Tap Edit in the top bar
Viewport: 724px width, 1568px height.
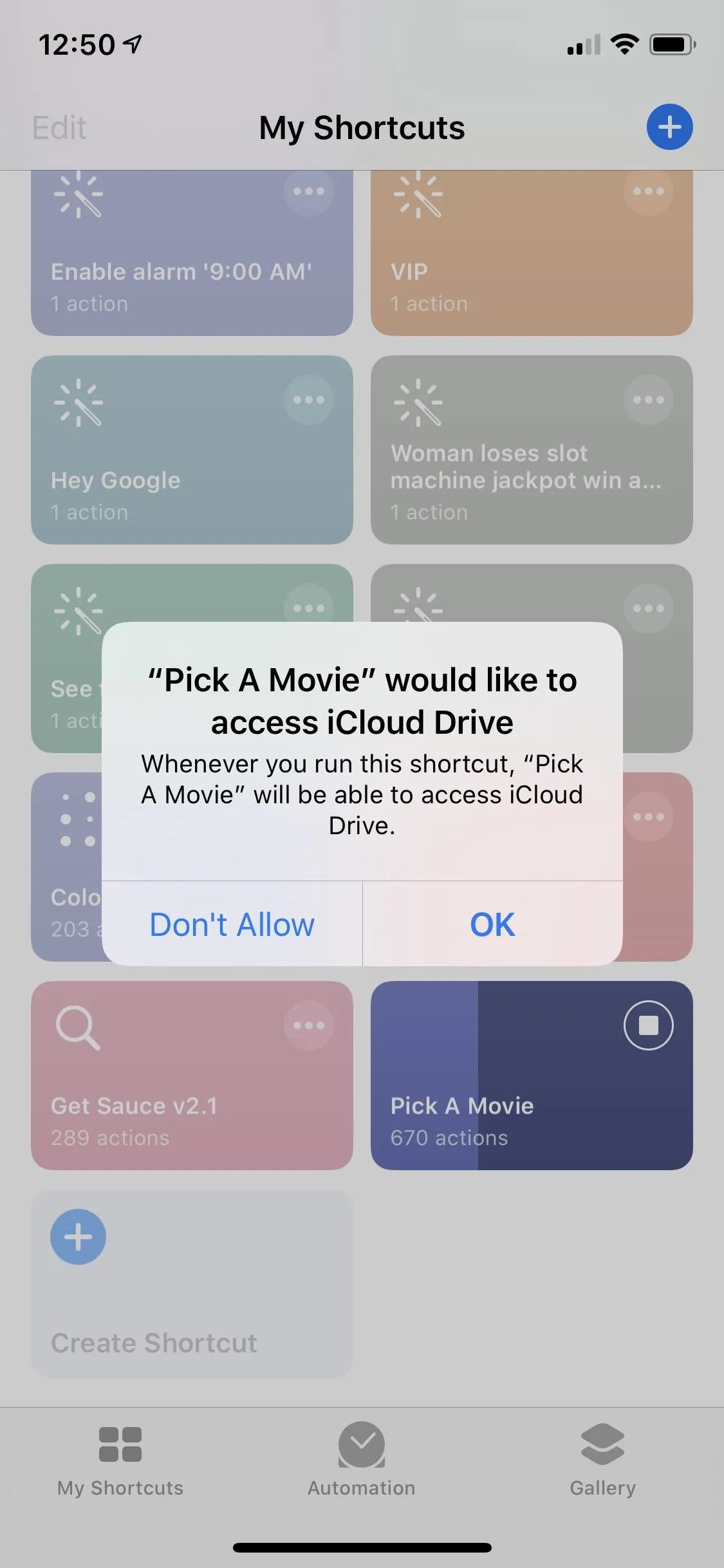[59, 127]
